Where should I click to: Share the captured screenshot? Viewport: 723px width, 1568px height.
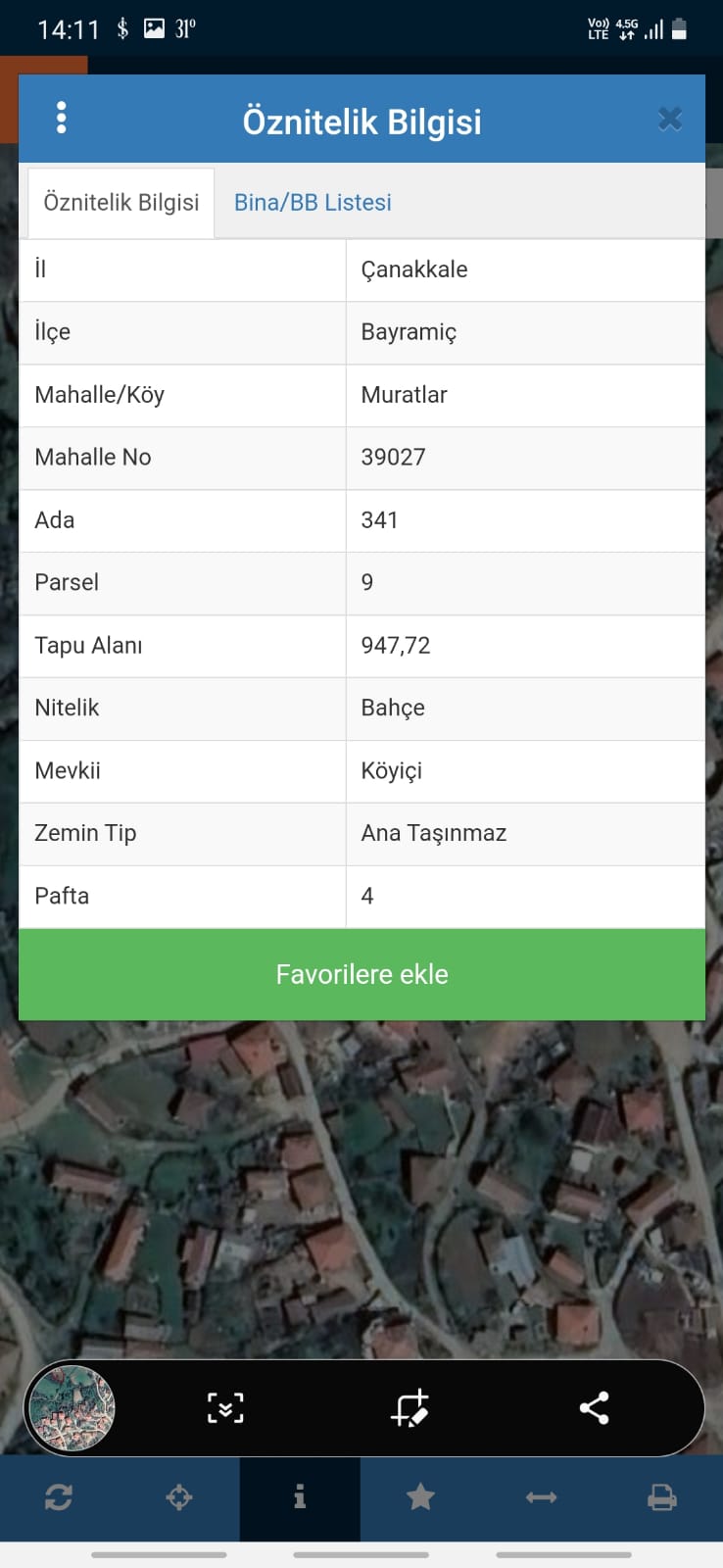(594, 1408)
